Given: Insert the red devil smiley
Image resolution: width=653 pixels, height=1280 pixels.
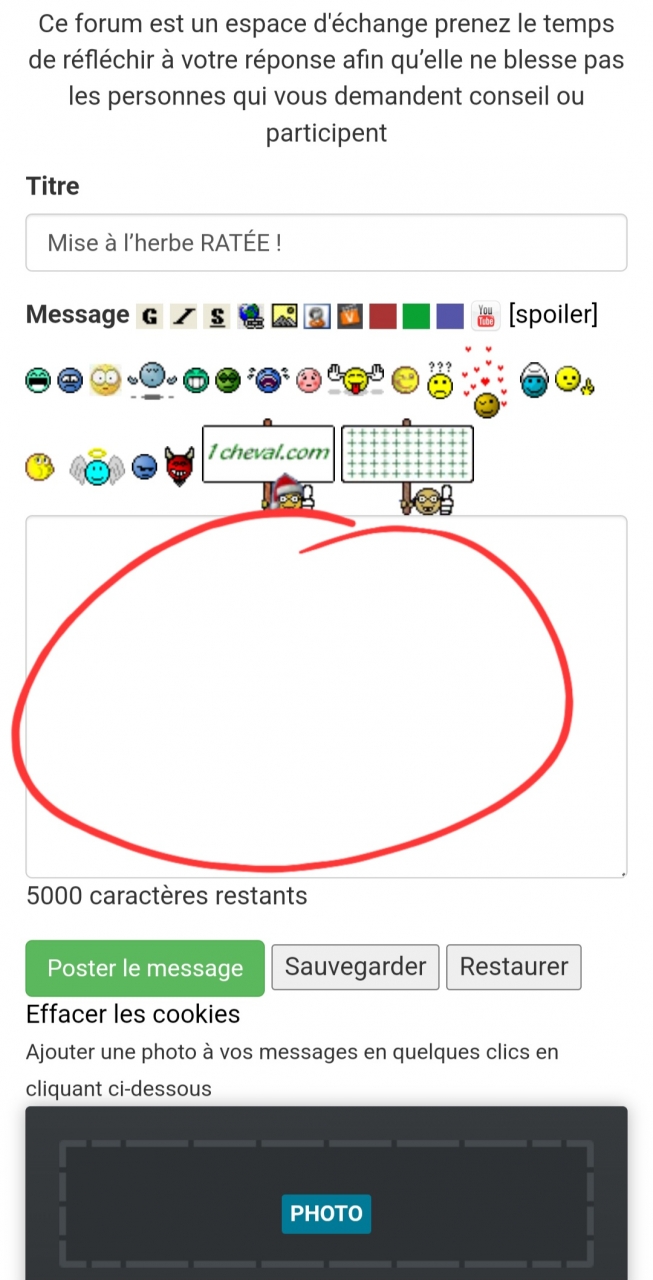Looking at the screenshot, I should click(x=179, y=465).
